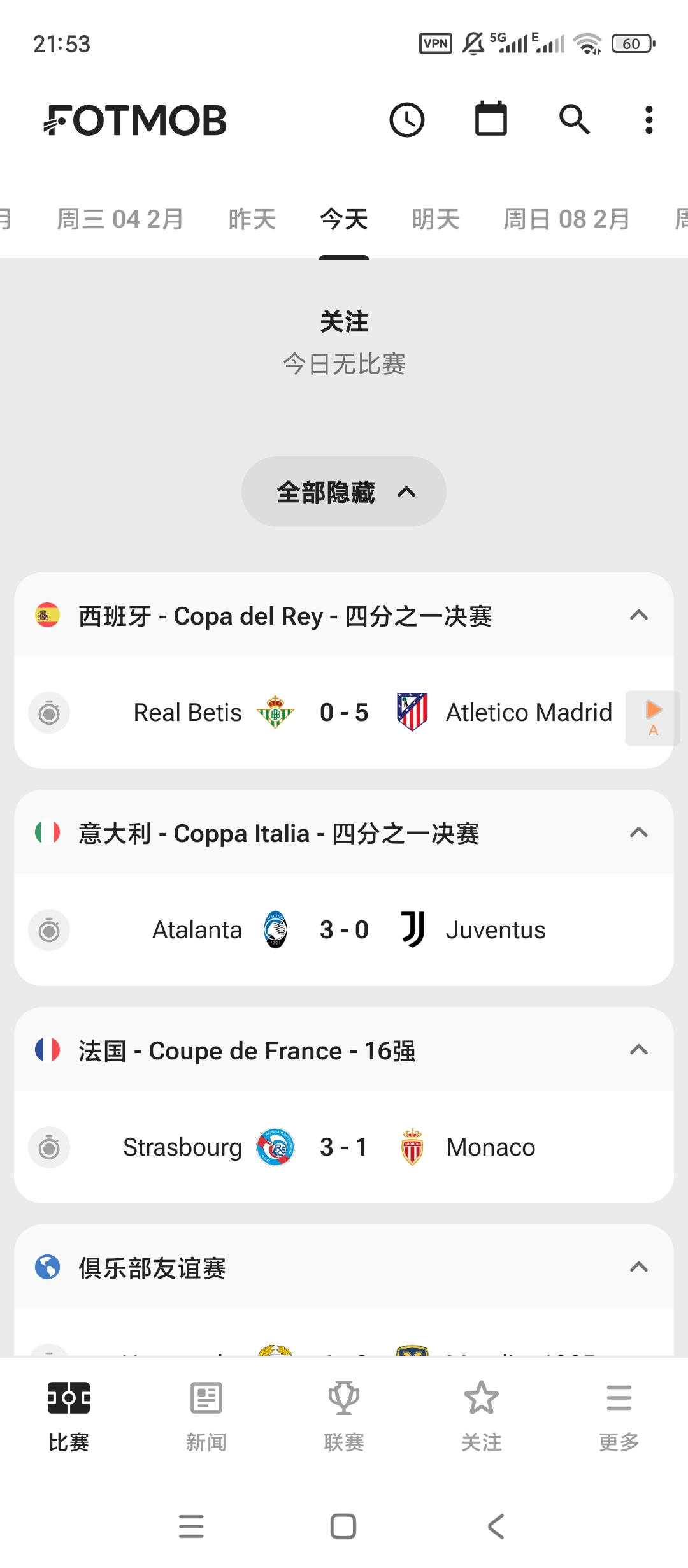The width and height of the screenshot is (688, 1568).
Task: Open Strasbourg vs Monaco match
Action: [x=344, y=1147]
